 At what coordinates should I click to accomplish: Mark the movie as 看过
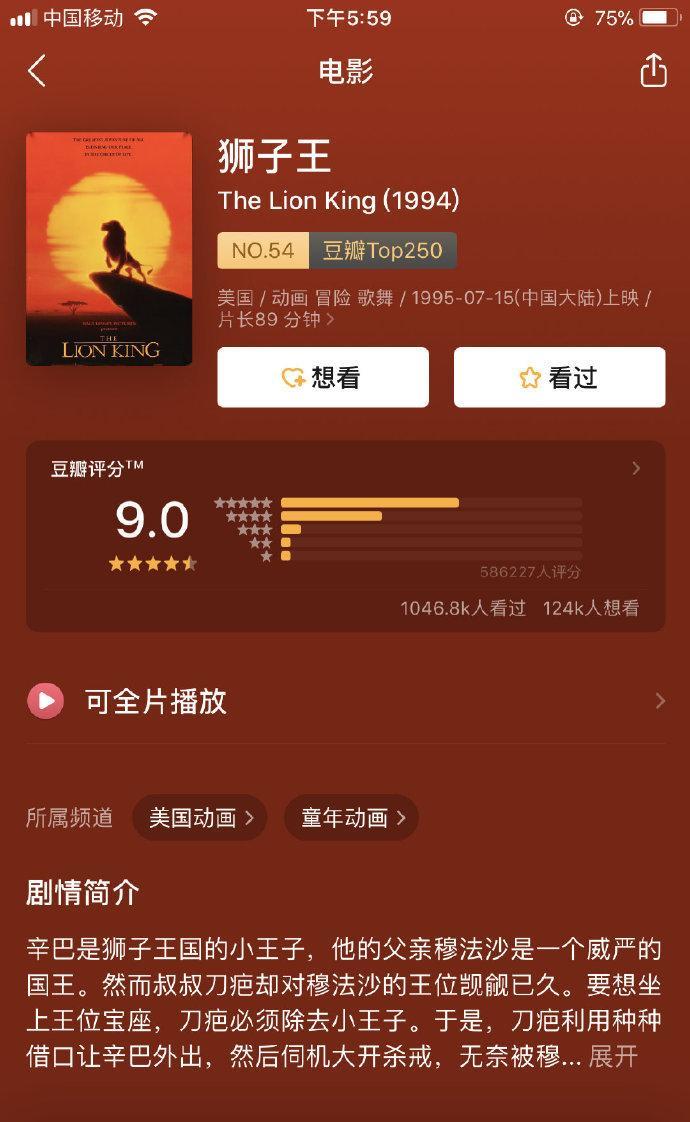[x=559, y=377]
